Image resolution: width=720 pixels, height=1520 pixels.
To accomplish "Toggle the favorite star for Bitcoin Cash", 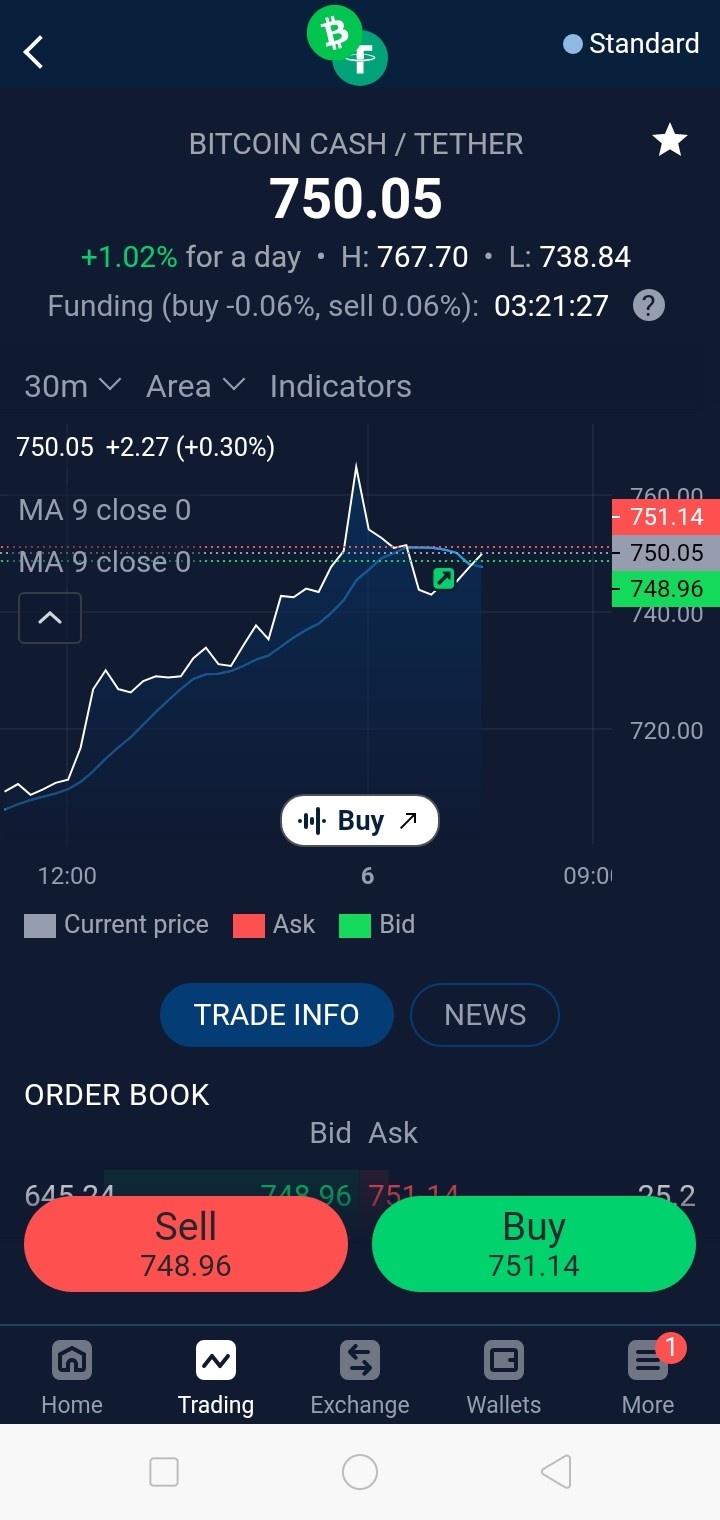I will click(x=669, y=141).
